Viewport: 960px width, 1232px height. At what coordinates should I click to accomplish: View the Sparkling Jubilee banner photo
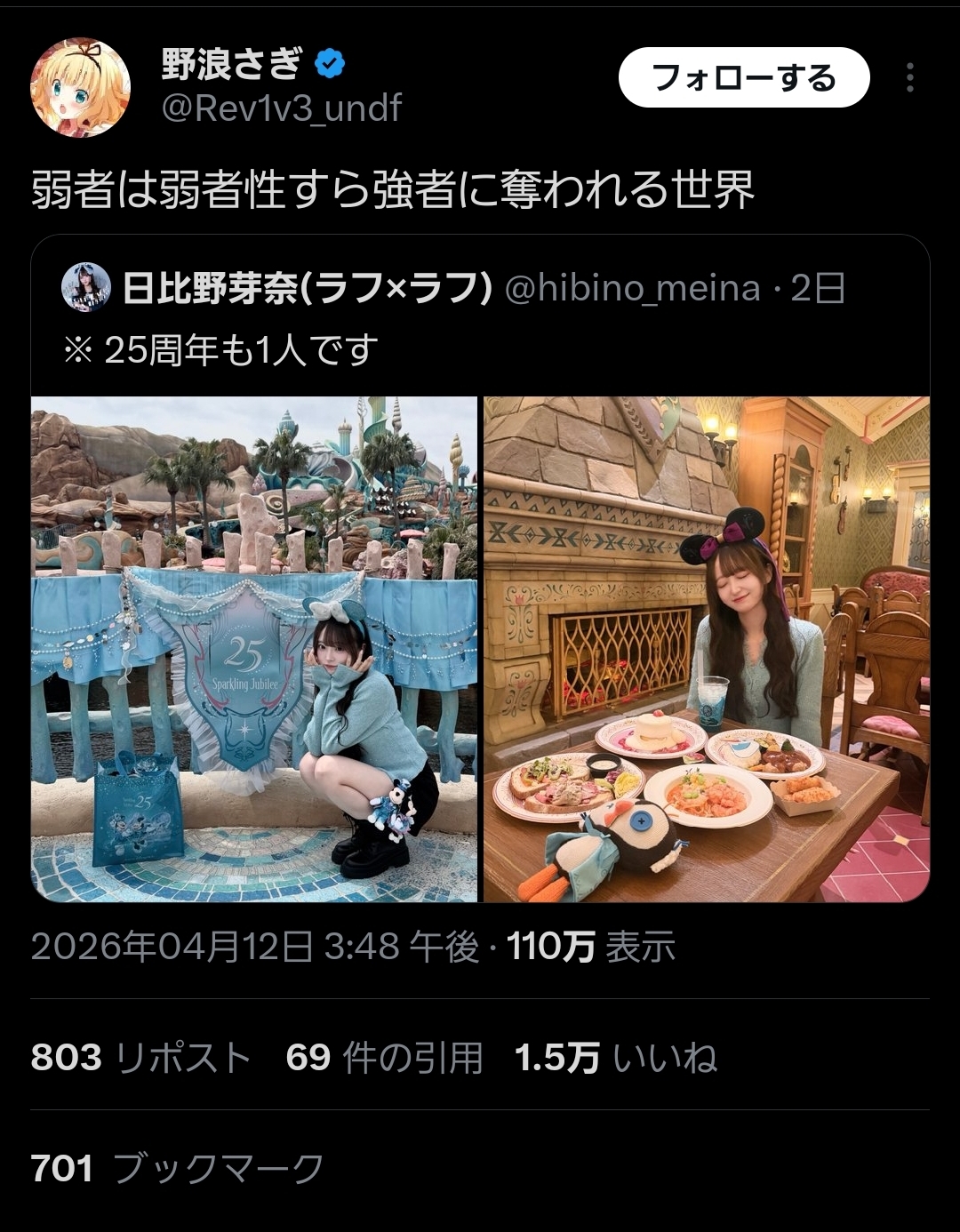254,649
